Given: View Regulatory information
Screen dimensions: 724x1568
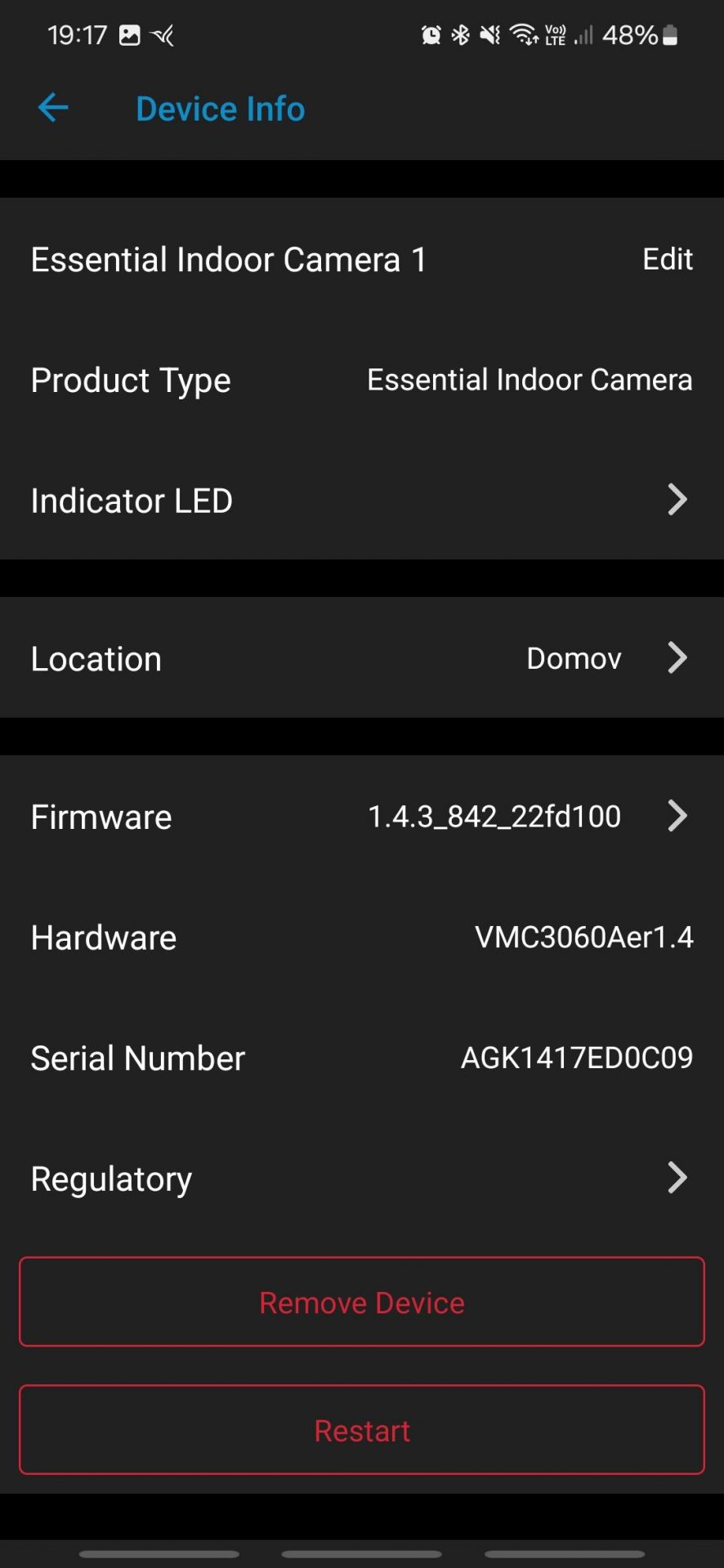Looking at the screenshot, I should coord(362,1178).
